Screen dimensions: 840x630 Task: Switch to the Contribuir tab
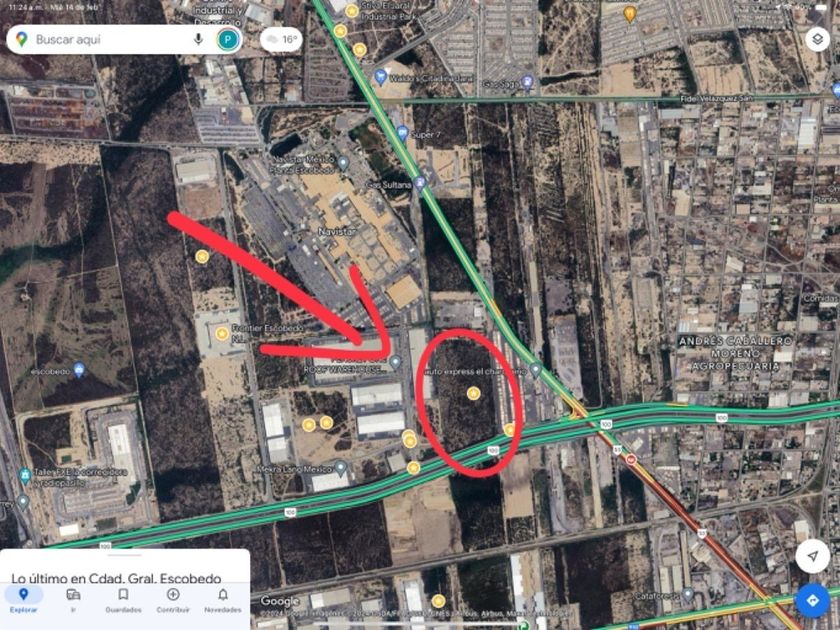(173, 599)
